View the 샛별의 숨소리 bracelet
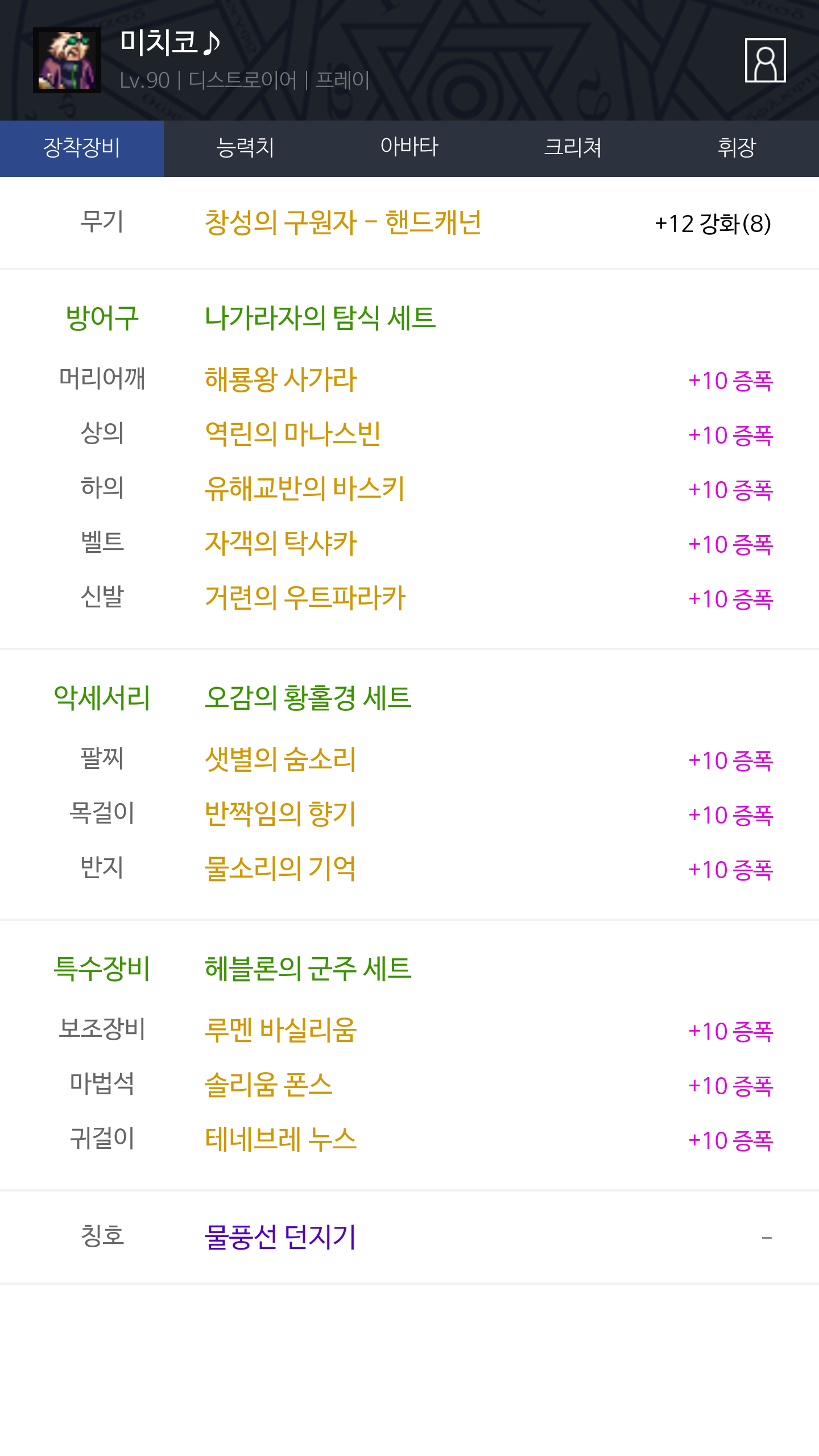This screenshot has width=819, height=1456. point(280,760)
